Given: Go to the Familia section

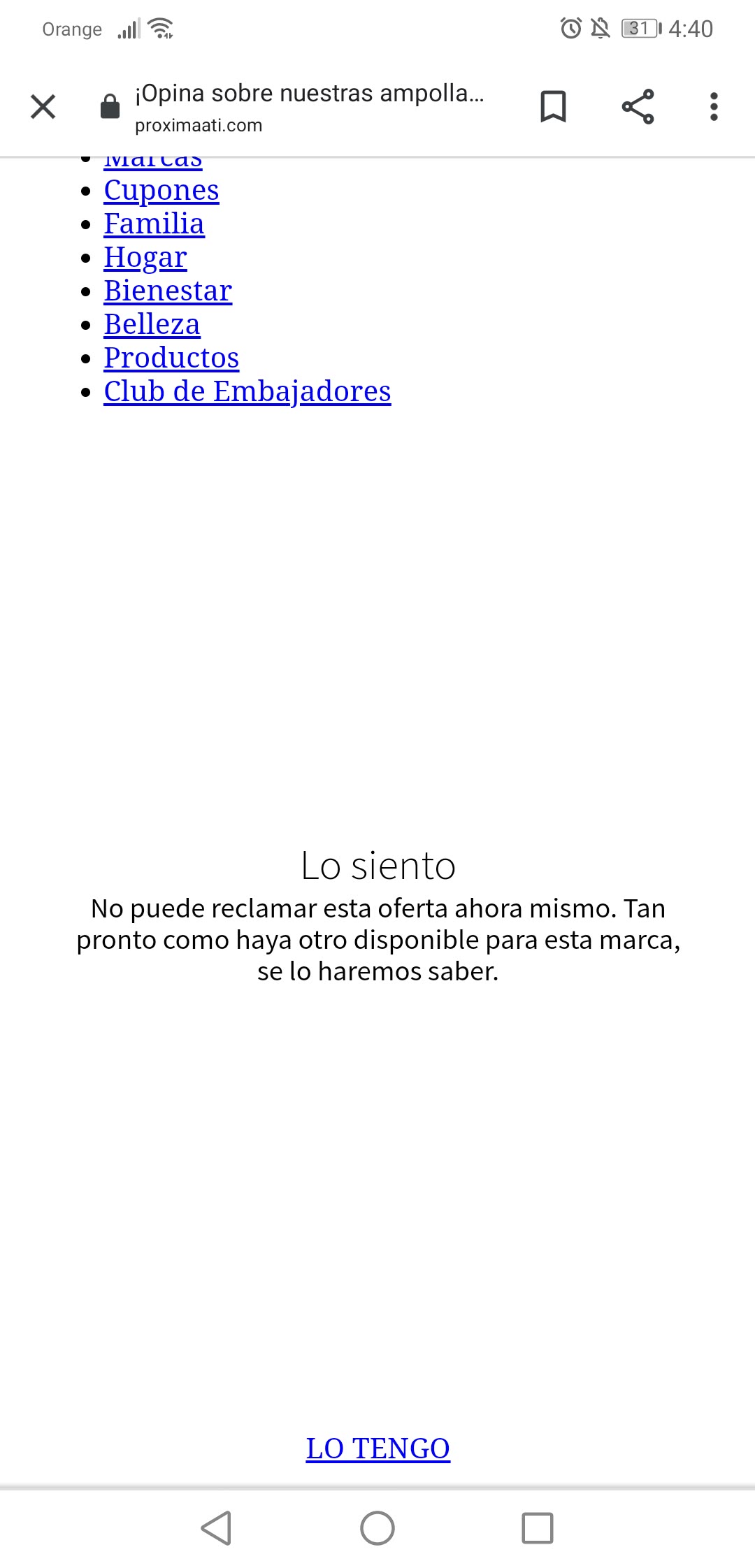Looking at the screenshot, I should (154, 224).
